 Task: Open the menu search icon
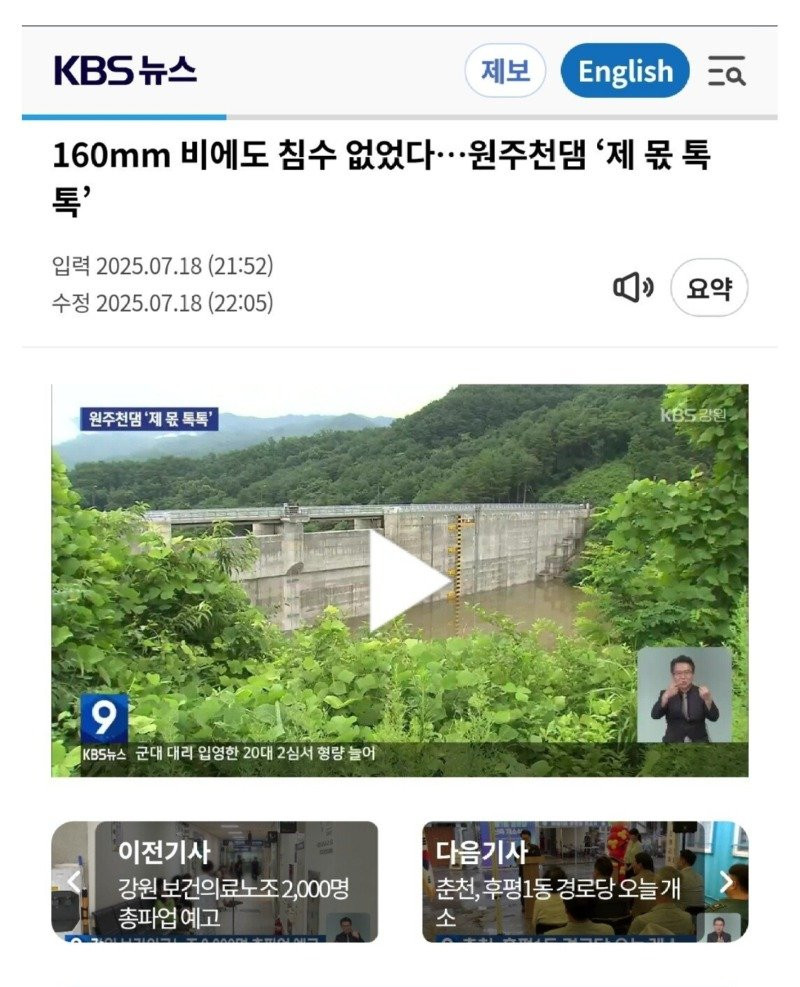pyautogui.click(x=727, y=72)
